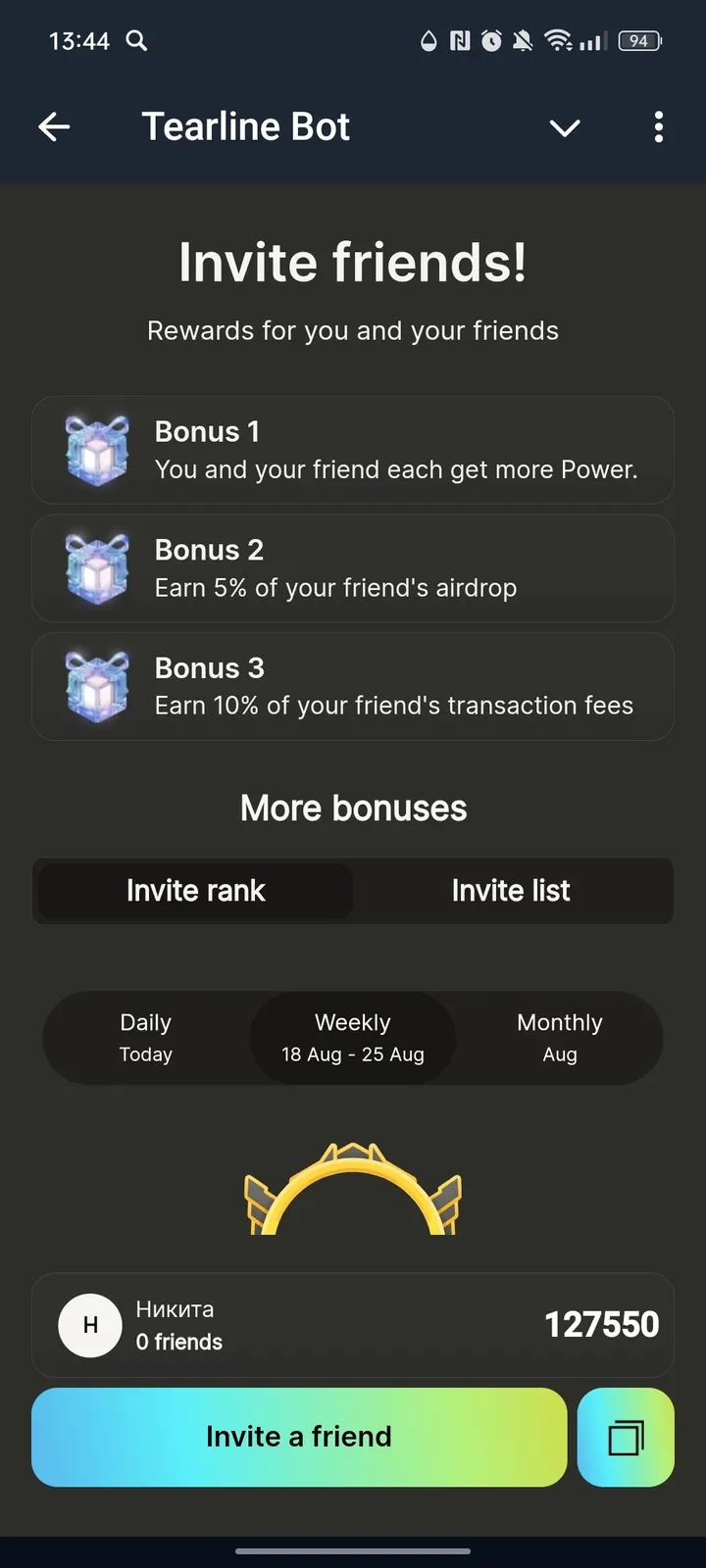Tap the Bonus 1 gift box icon
This screenshot has width=706, height=1568.
click(97, 450)
